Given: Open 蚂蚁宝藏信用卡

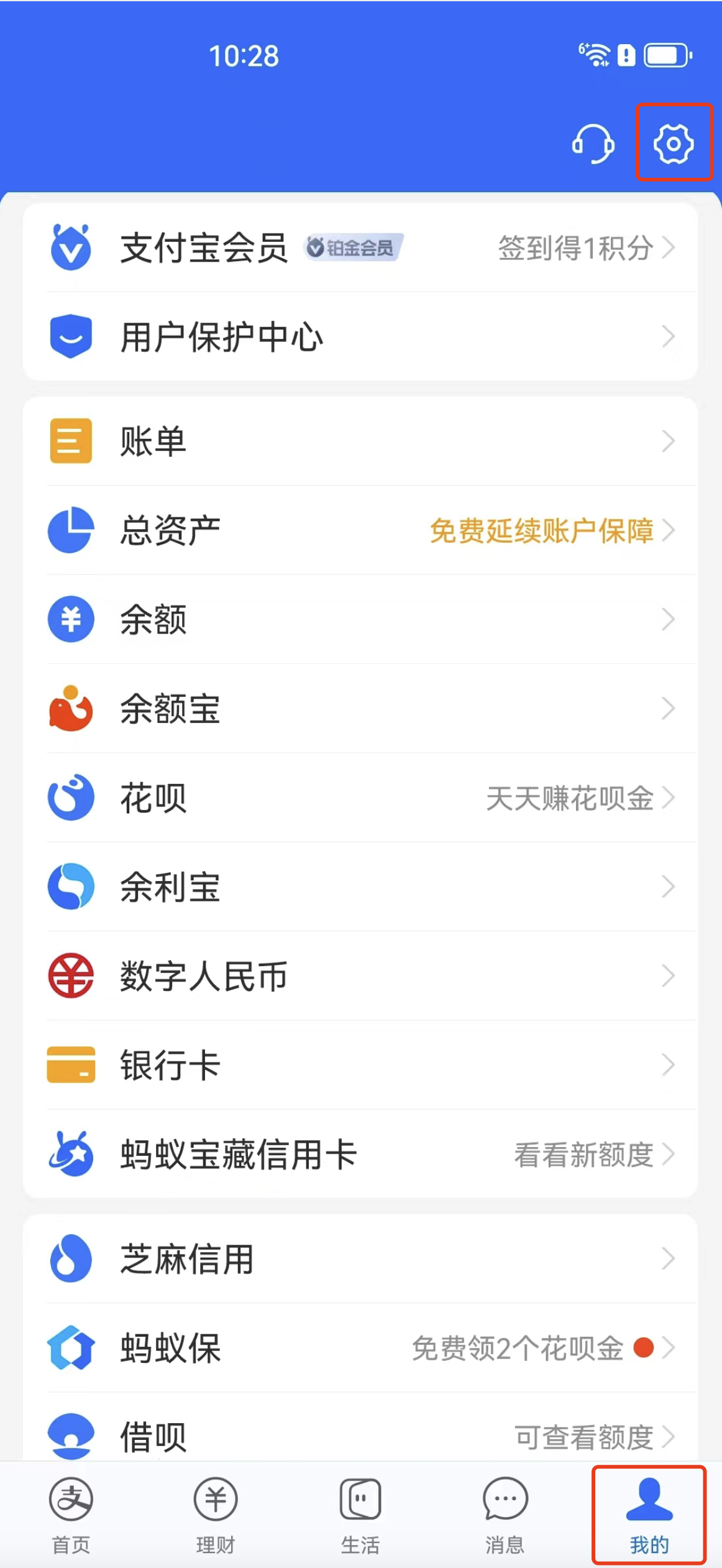Looking at the screenshot, I should (x=360, y=1154).
